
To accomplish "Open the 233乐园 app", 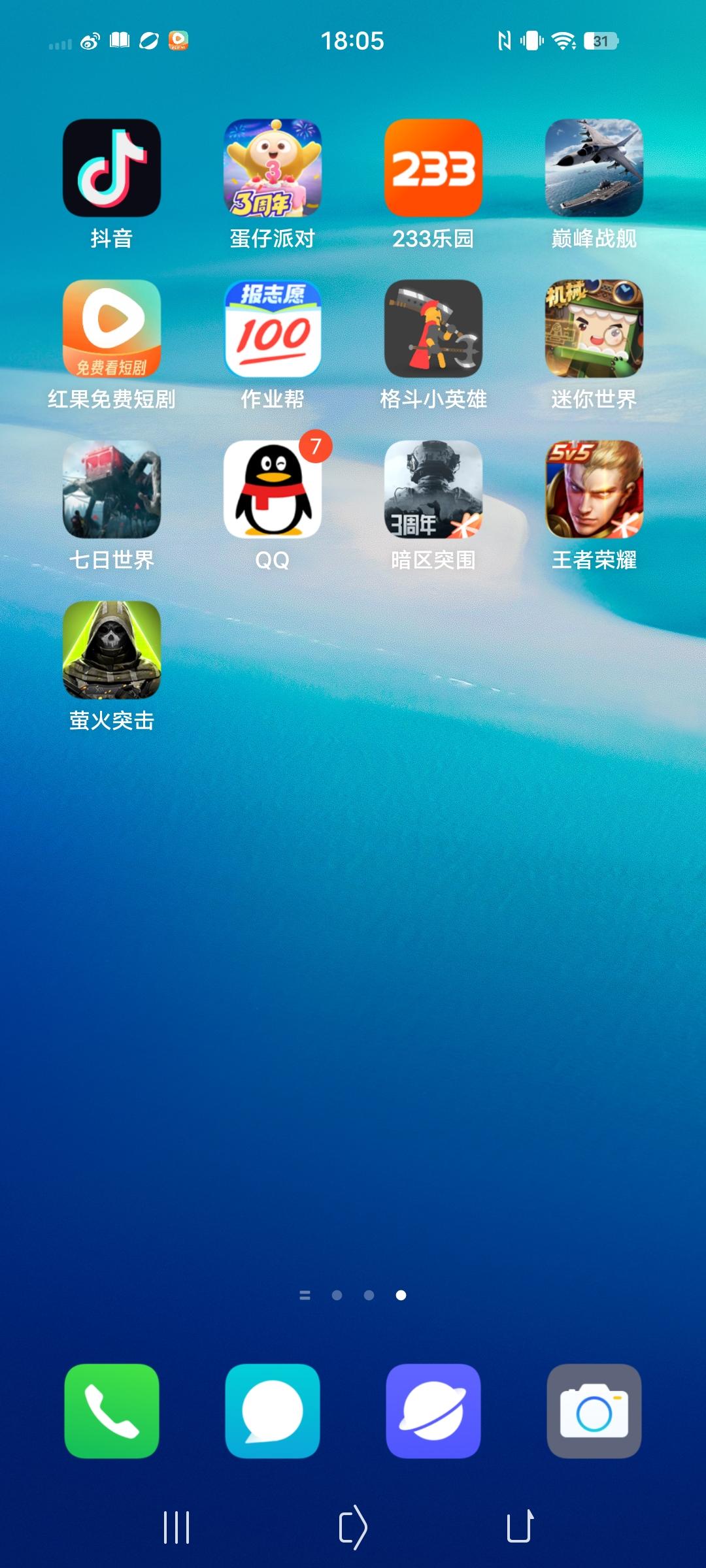I will point(433,169).
